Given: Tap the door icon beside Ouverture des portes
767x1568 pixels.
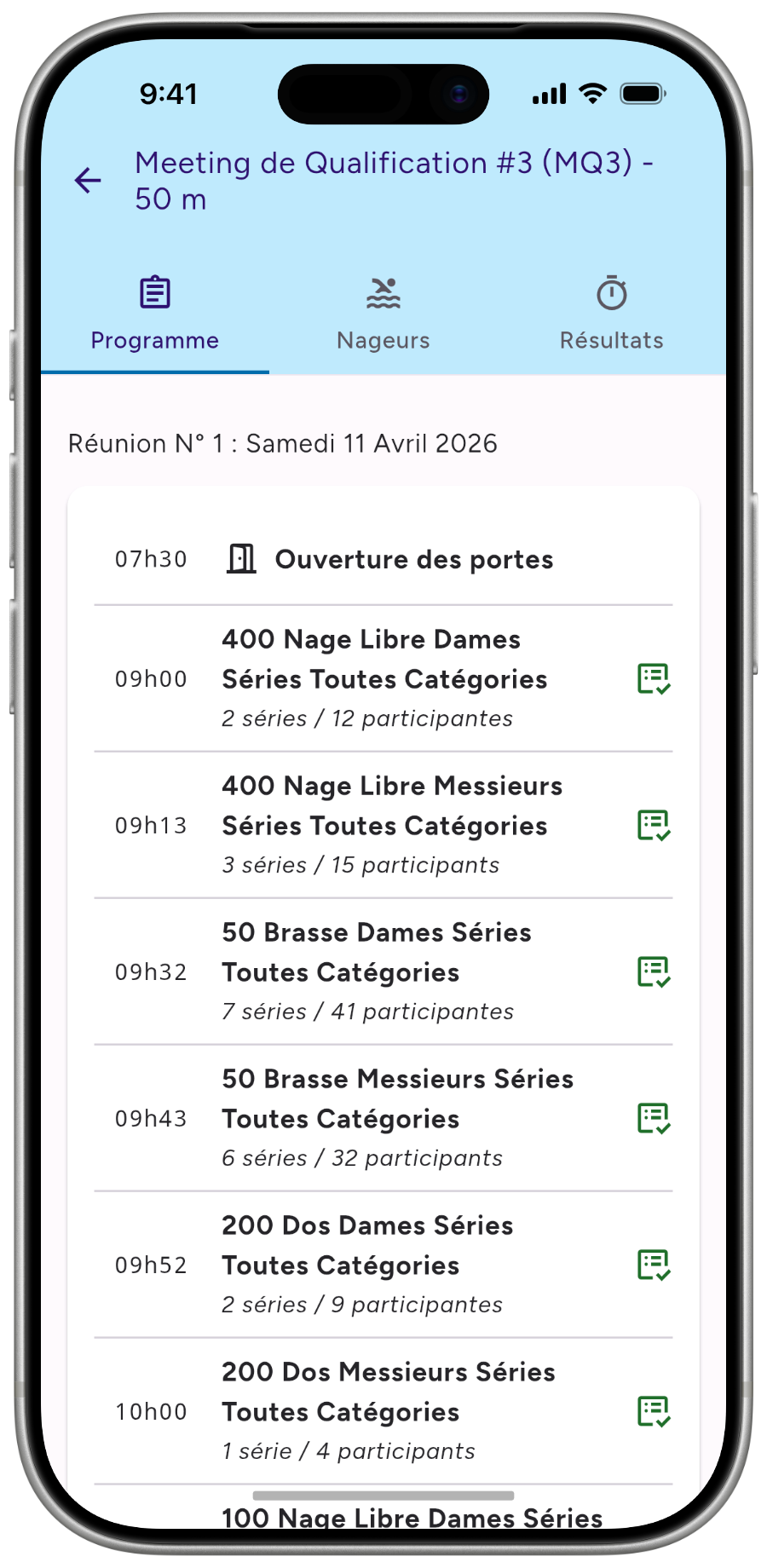Looking at the screenshot, I should pyautogui.click(x=239, y=558).
